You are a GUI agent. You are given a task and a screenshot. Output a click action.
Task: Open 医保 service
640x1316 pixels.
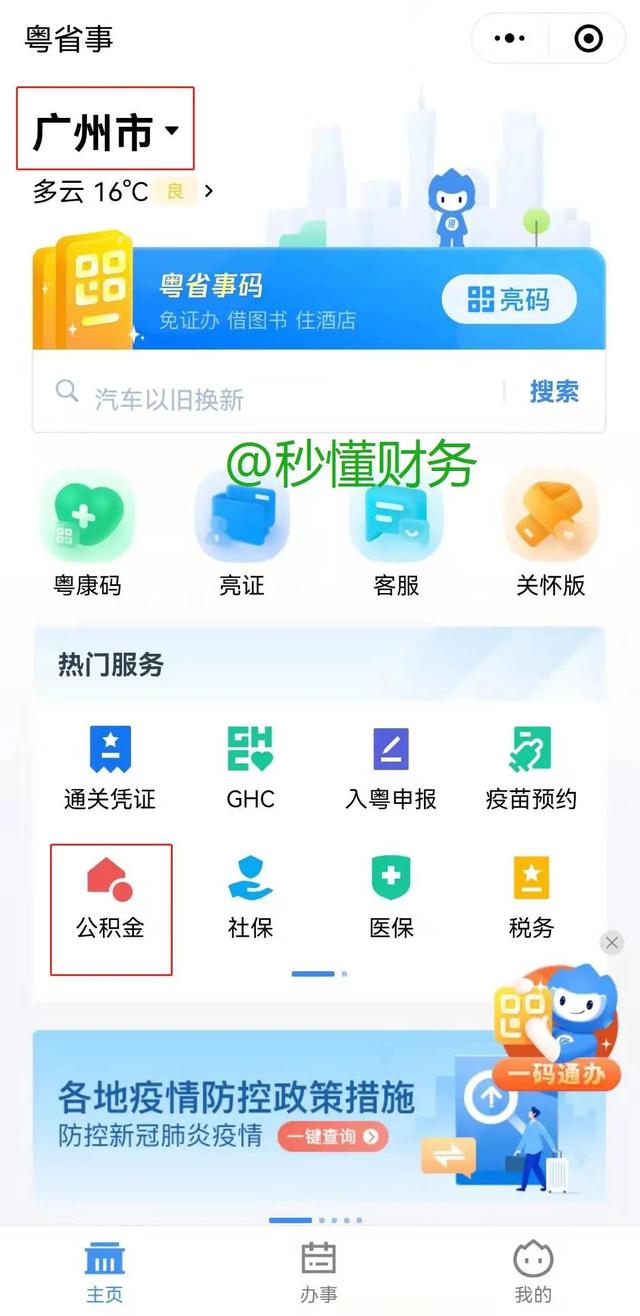391,897
